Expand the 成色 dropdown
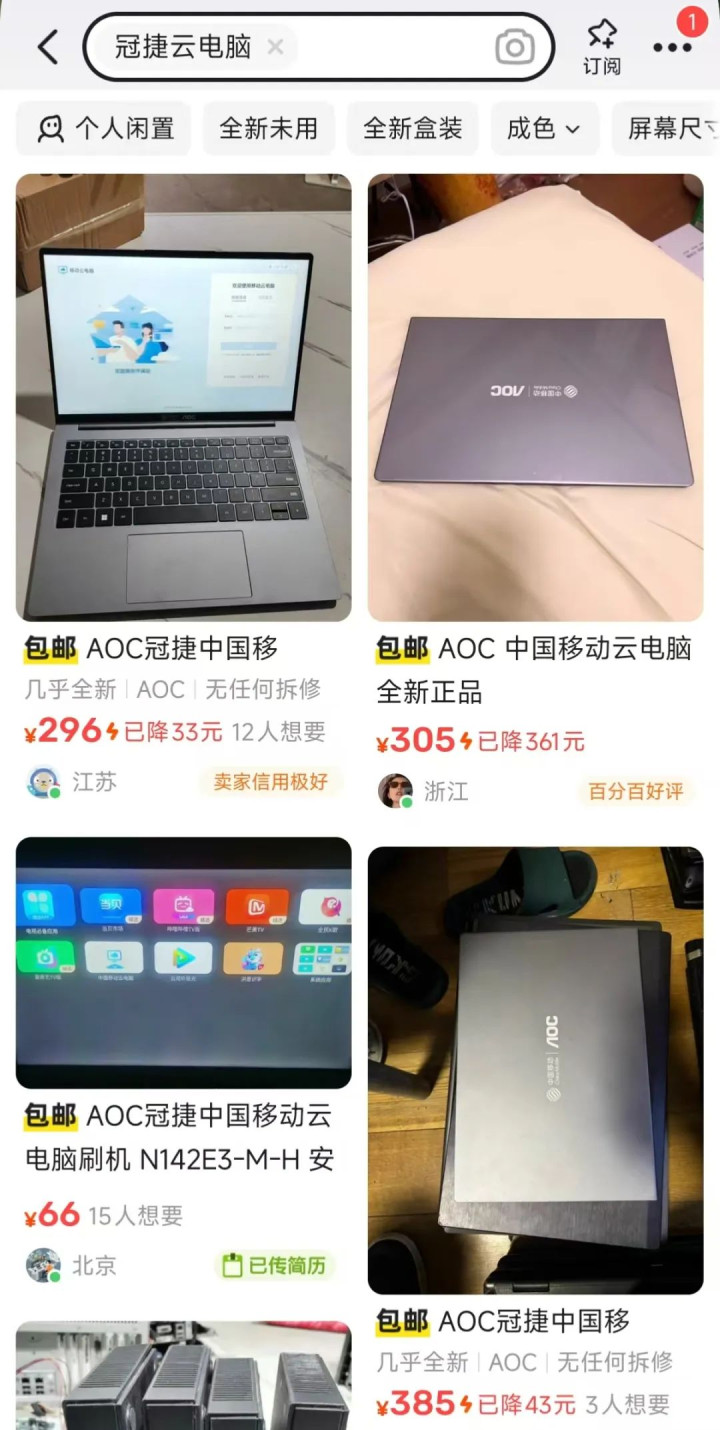 click(545, 128)
